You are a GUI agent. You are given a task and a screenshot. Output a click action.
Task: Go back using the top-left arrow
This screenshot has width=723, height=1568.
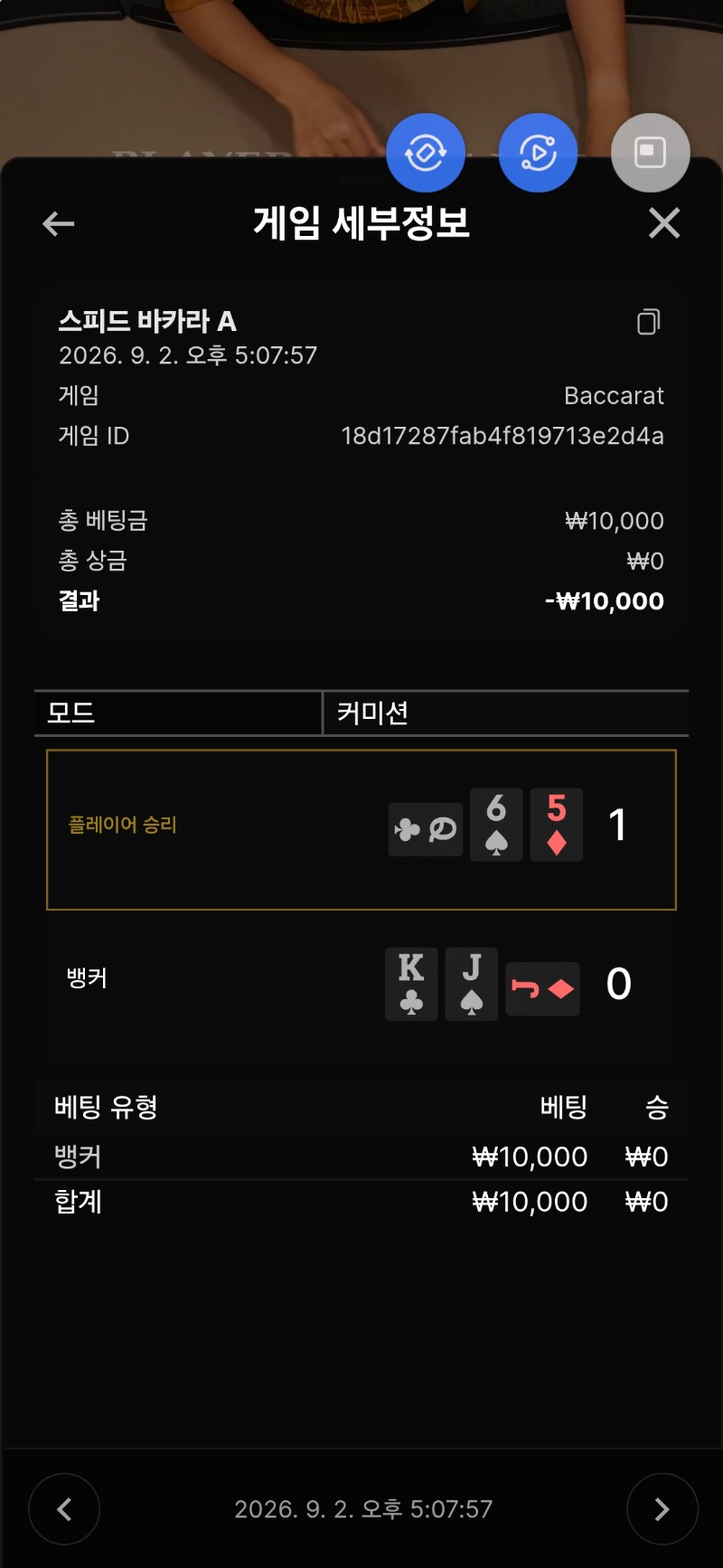pos(59,223)
